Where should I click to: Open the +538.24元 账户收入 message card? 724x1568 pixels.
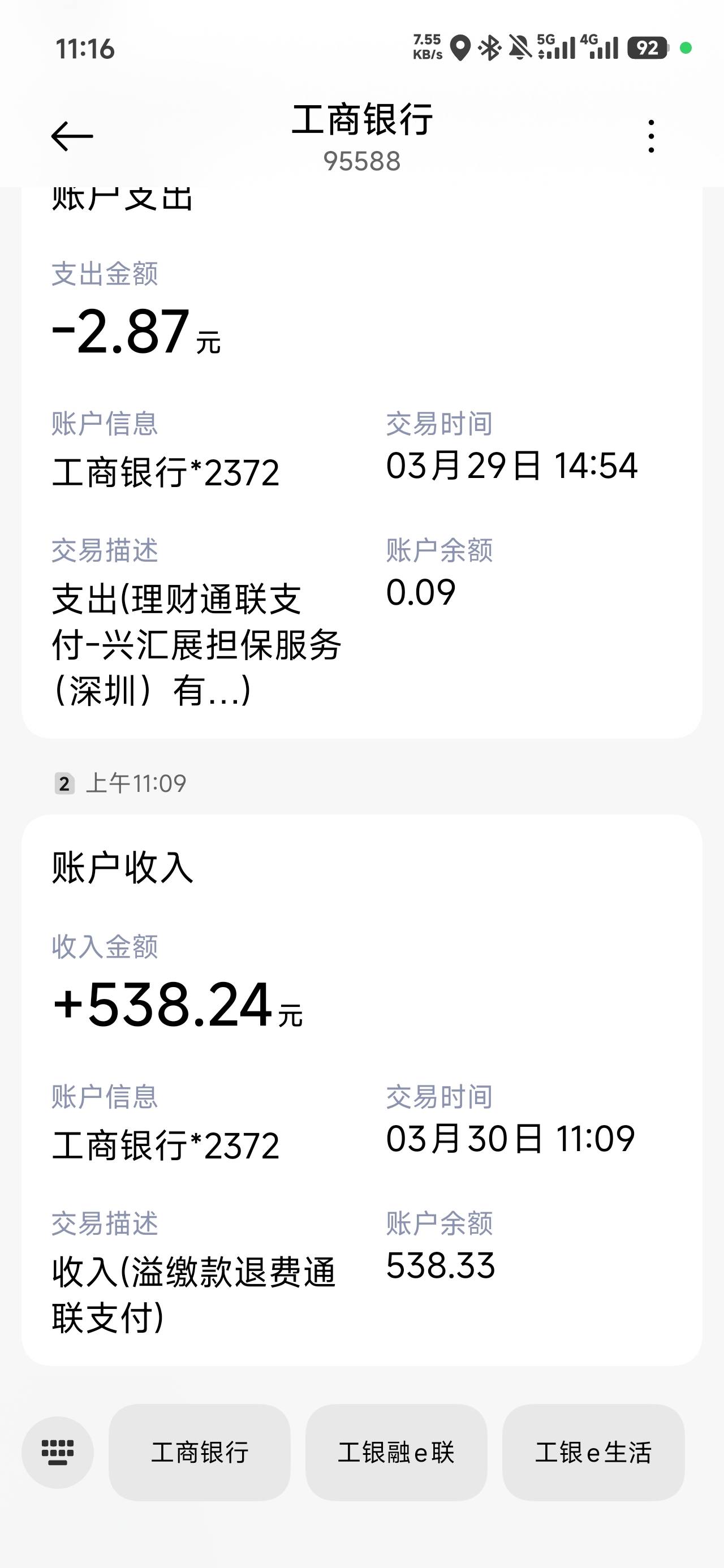coord(361,1089)
